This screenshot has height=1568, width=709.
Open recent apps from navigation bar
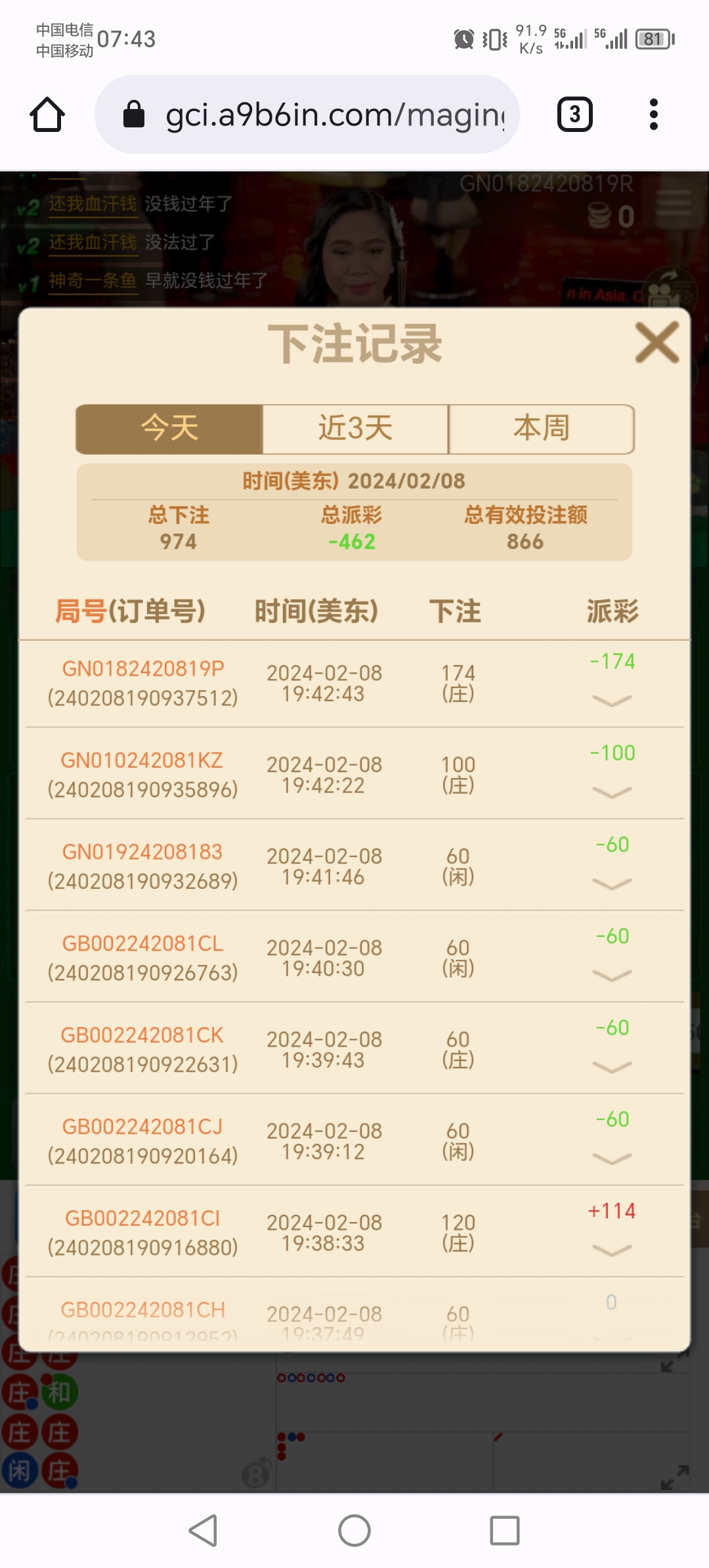505,1531
